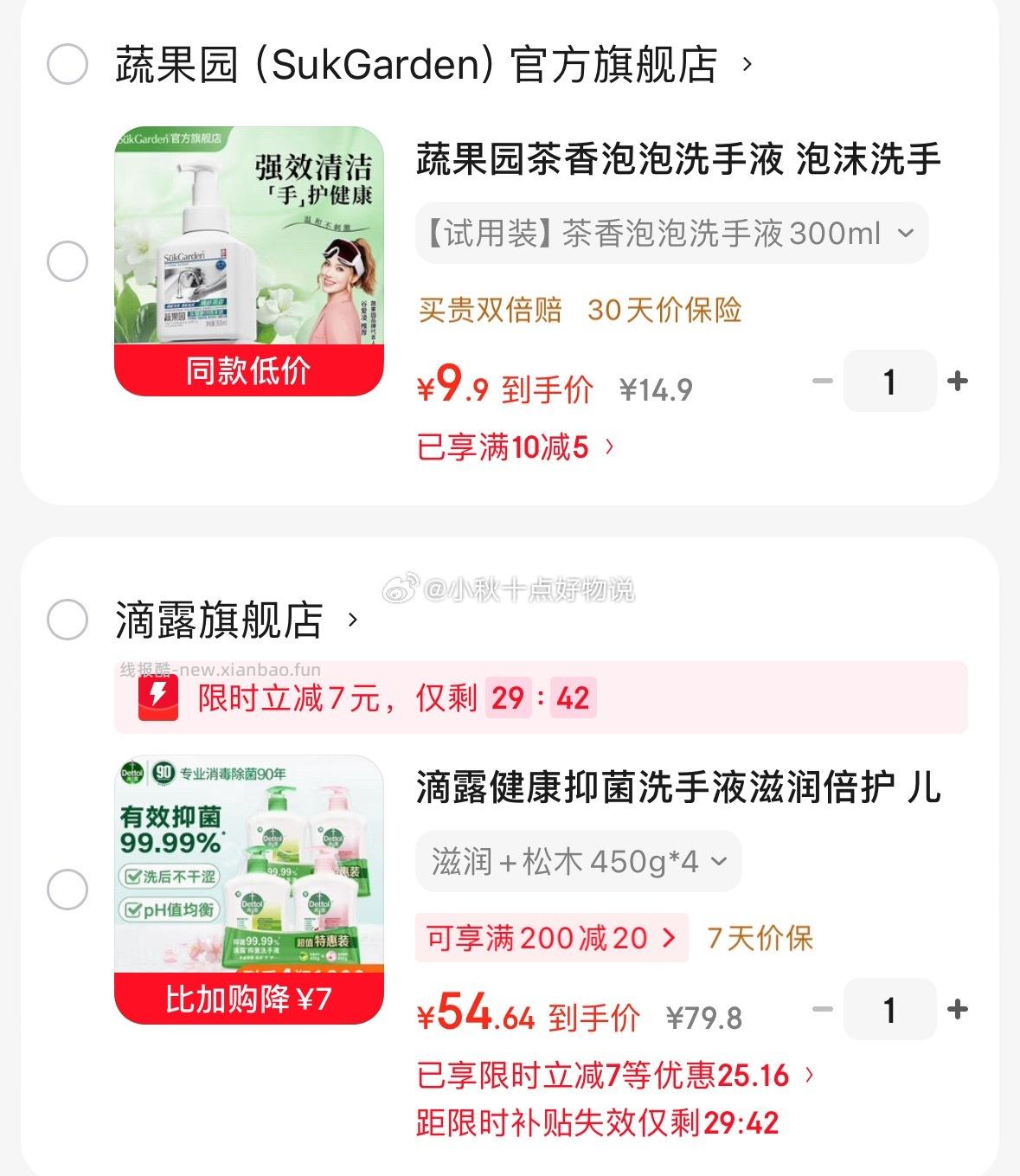Open the 茶香泡泡洗手液300ml variant dropdown
Screen dimensions: 1020x1176
click(669, 233)
